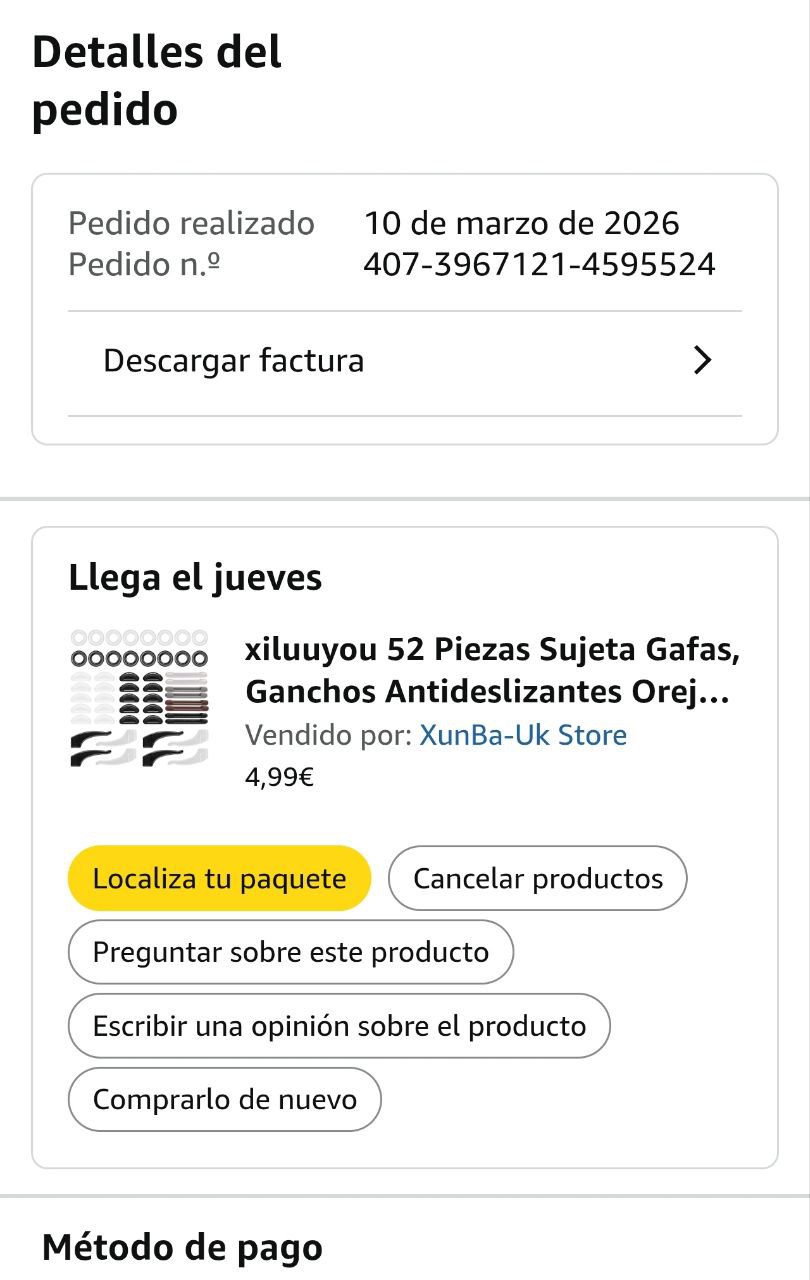Open the xiluuyou Sujeta Gafas product image
Viewport: 810px width, 1280px height.
click(139, 699)
